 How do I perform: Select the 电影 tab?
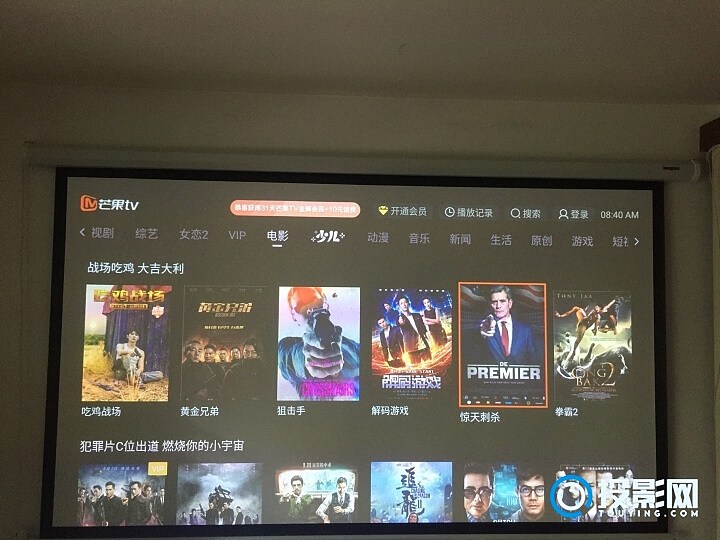click(x=277, y=236)
